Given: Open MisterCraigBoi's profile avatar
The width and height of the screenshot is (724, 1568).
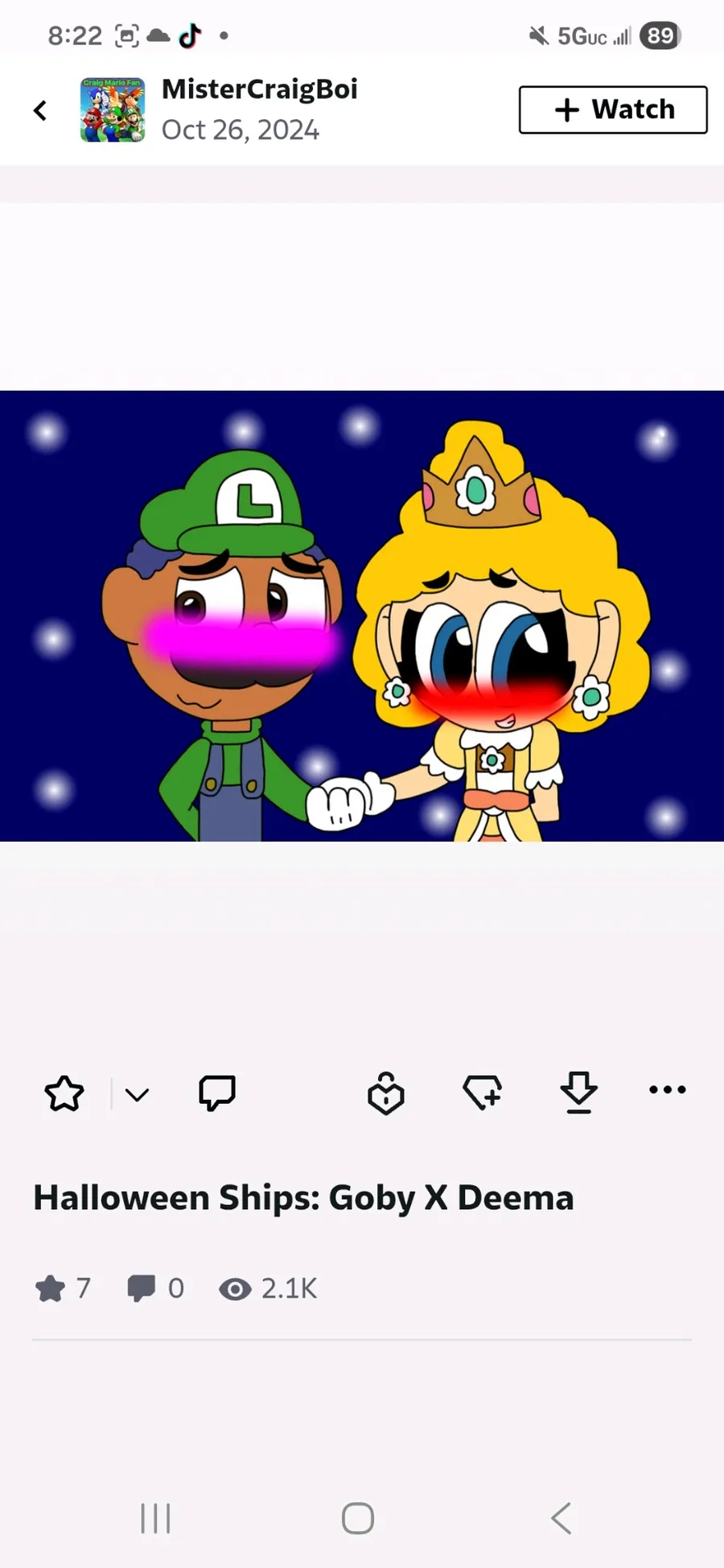Looking at the screenshot, I should point(113,109).
